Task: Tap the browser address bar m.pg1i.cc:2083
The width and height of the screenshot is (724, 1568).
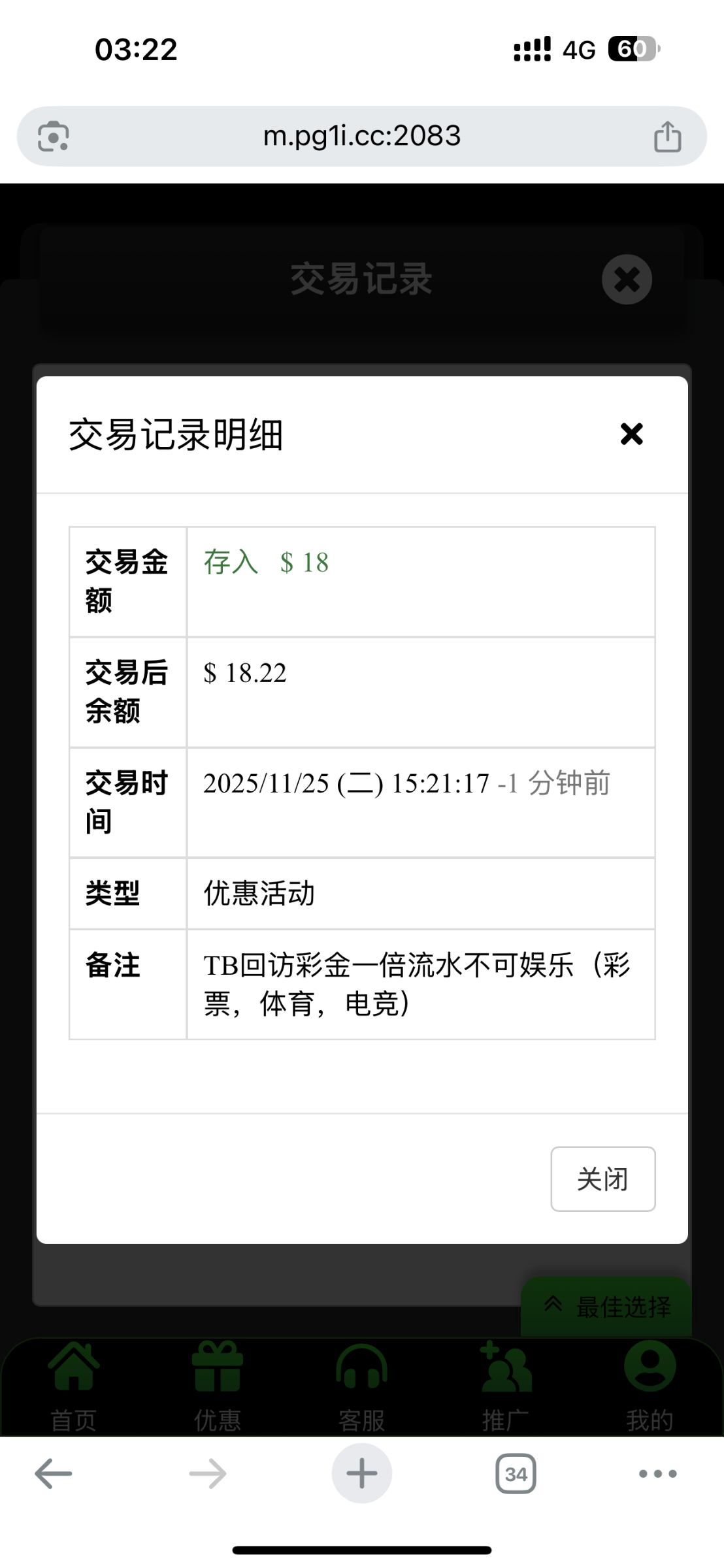Action: coord(361,136)
